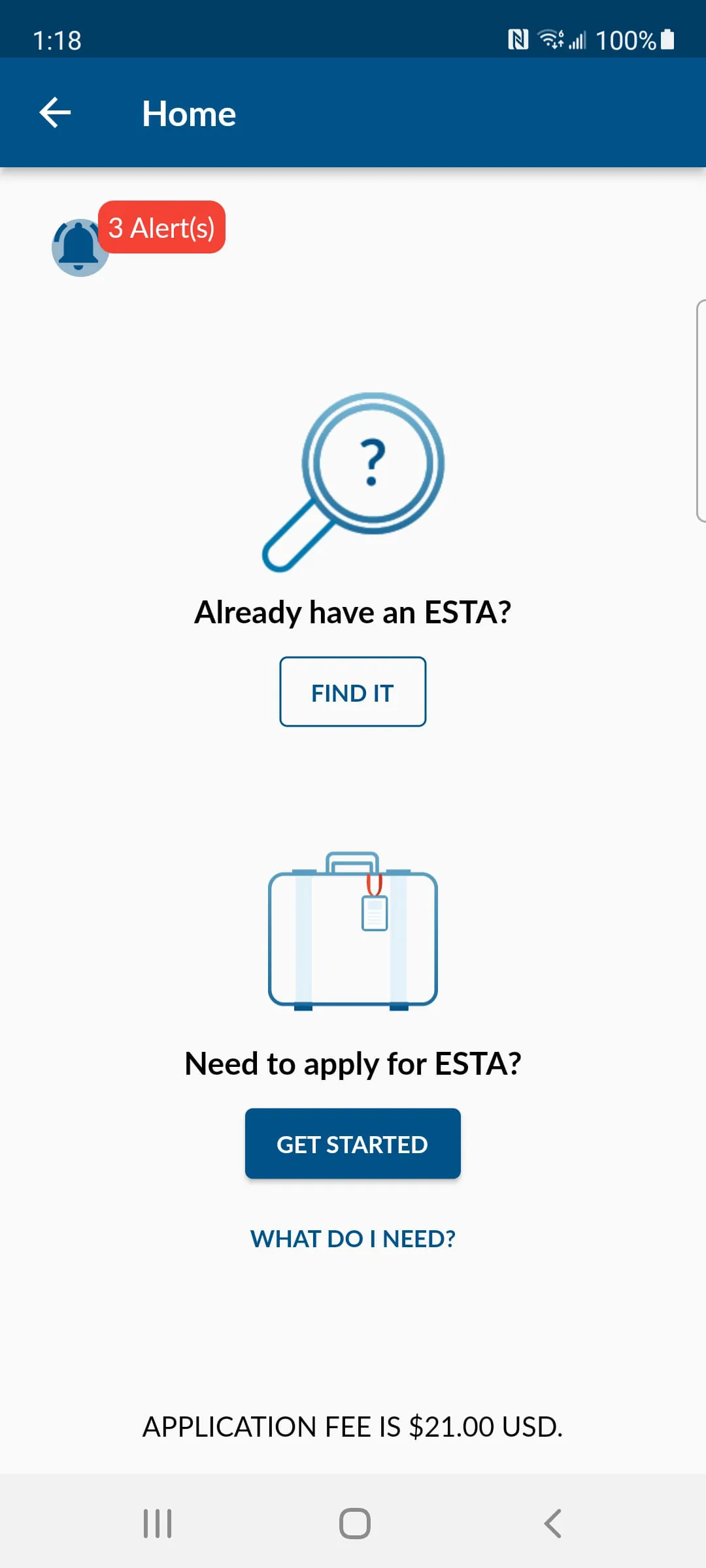
Task: Tap the red 3 Alert(s) badge
Action: [161, 228]
